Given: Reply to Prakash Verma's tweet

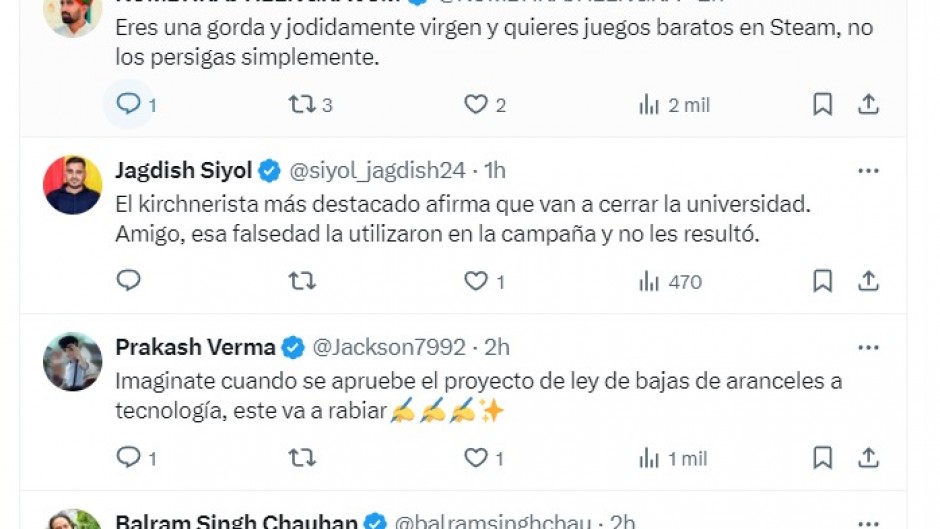Looking at the screenshot, I should [x=129, y=458].
